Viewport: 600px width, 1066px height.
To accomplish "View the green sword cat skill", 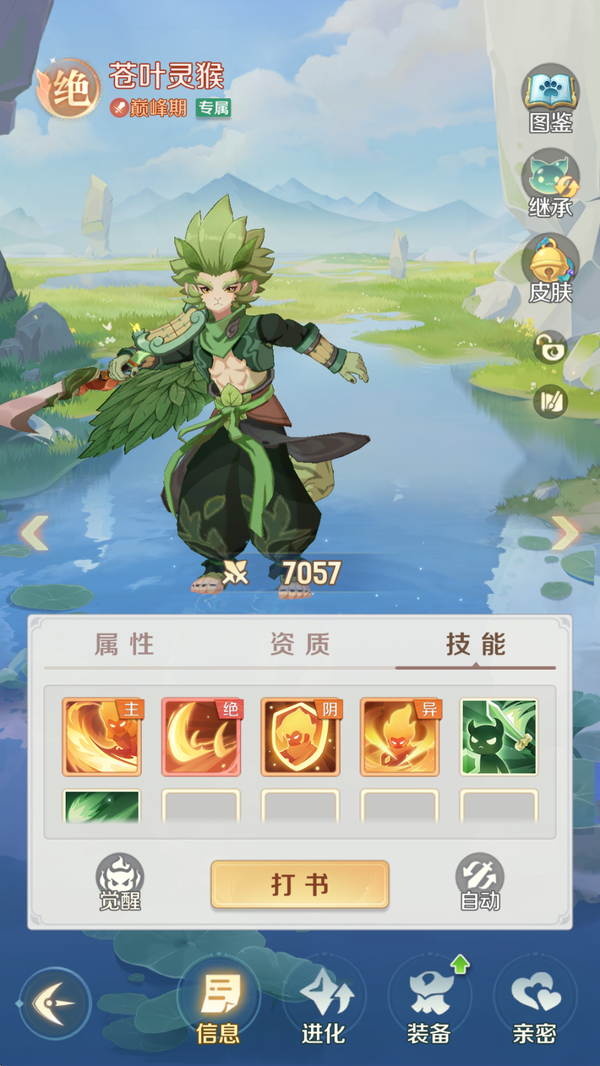I will pyautogui.click(x=498, y=737).
